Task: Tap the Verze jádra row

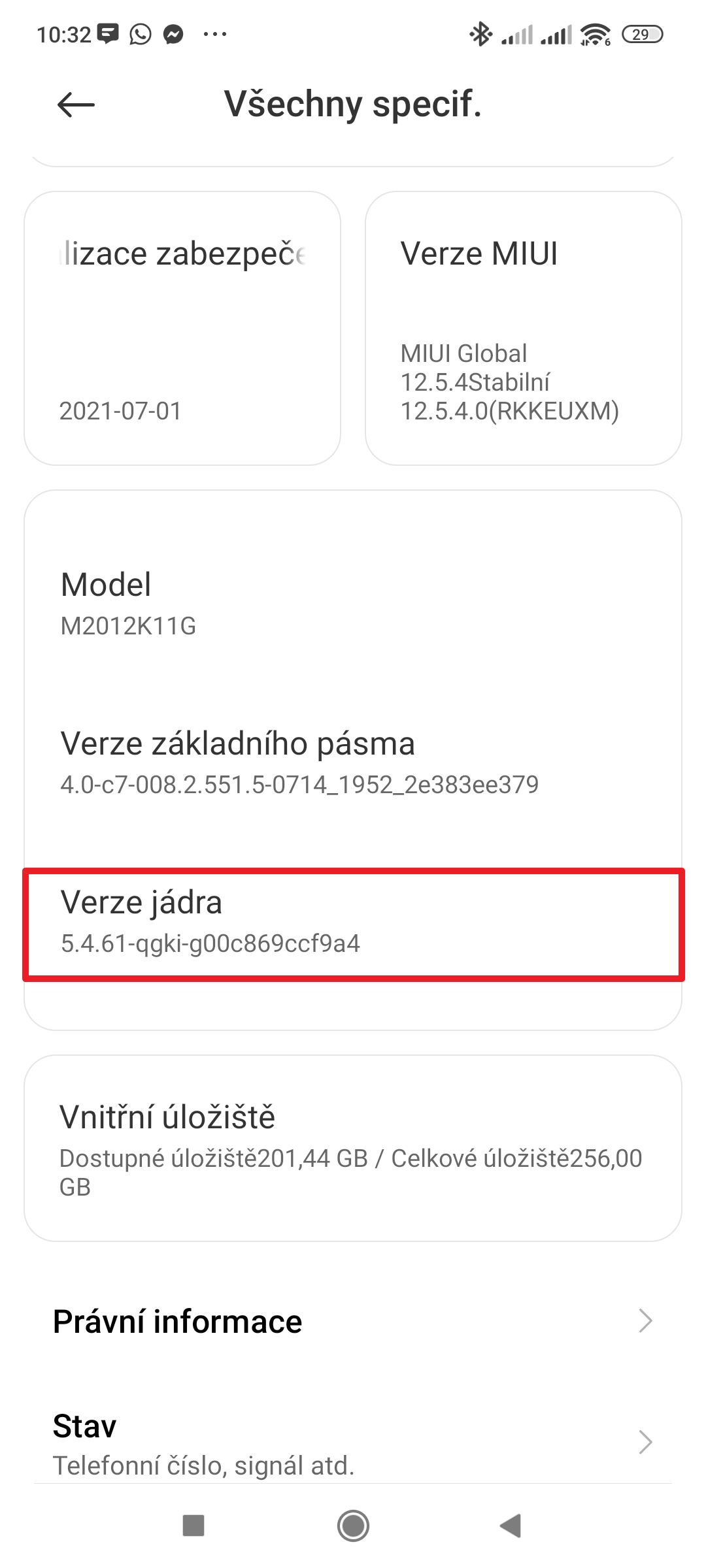Action: coord(353,924)
